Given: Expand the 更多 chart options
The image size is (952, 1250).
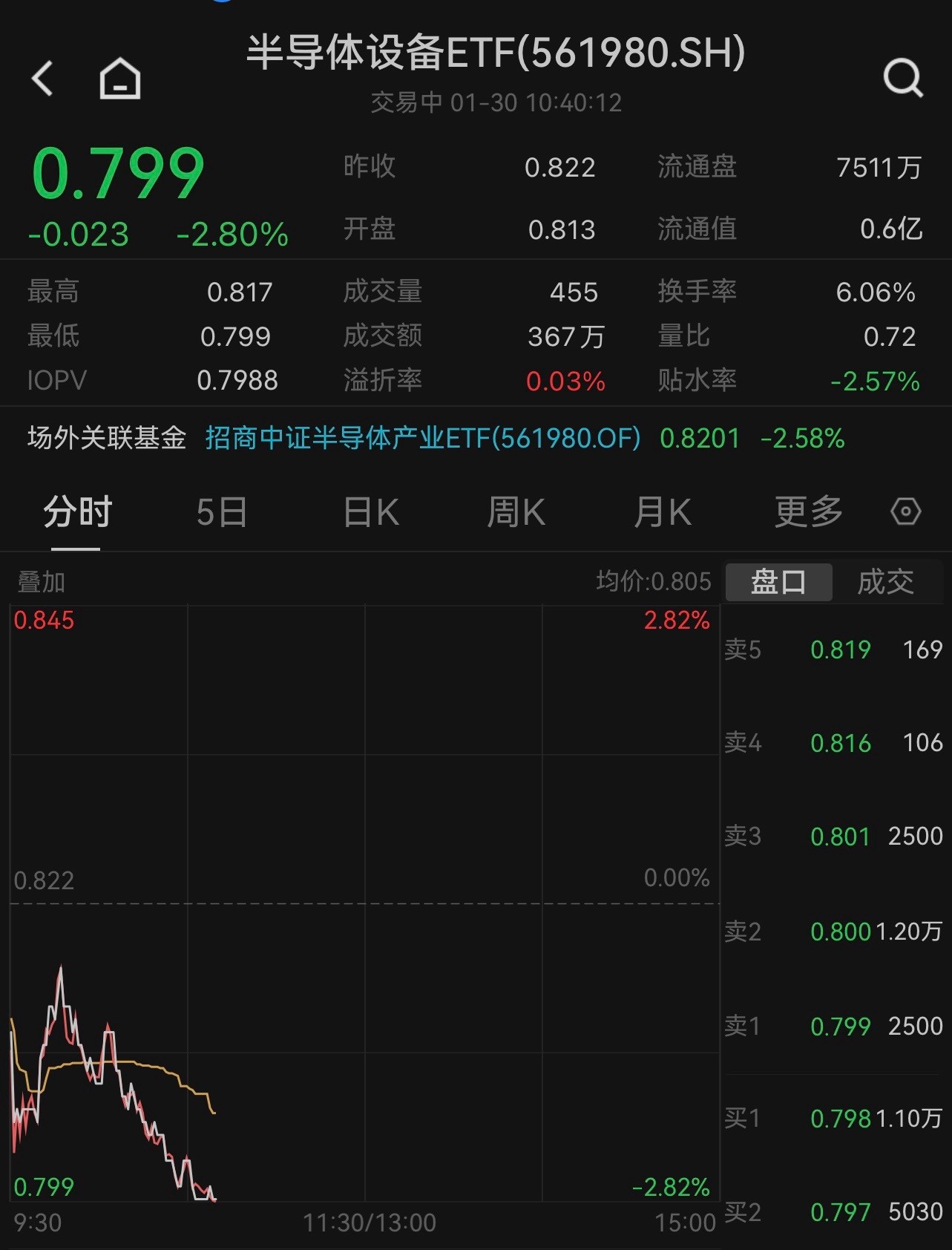Looking at the screenshot, I should (808, 512).
